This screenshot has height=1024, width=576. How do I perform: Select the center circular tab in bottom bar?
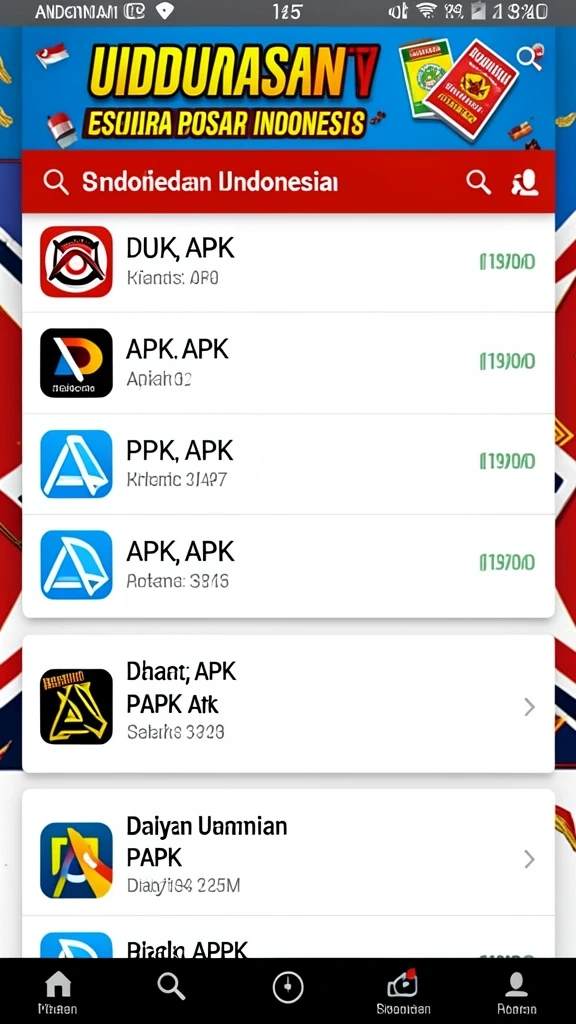click(288, 987)
